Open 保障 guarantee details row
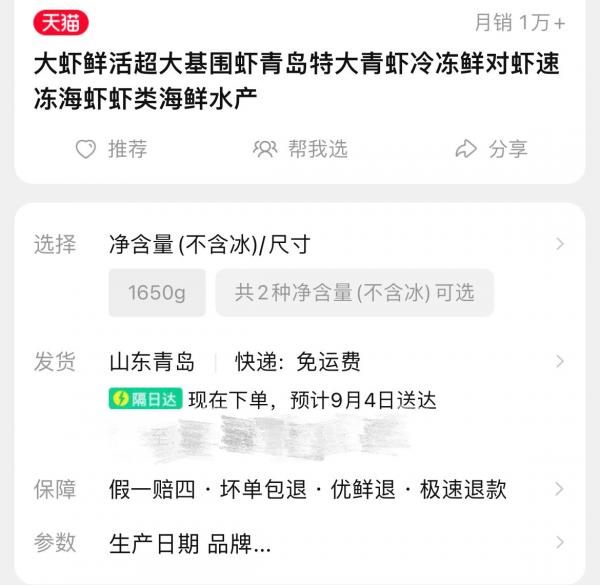Image resolution: width=600 pixels, height=585 pixels. tap(300, 489)
